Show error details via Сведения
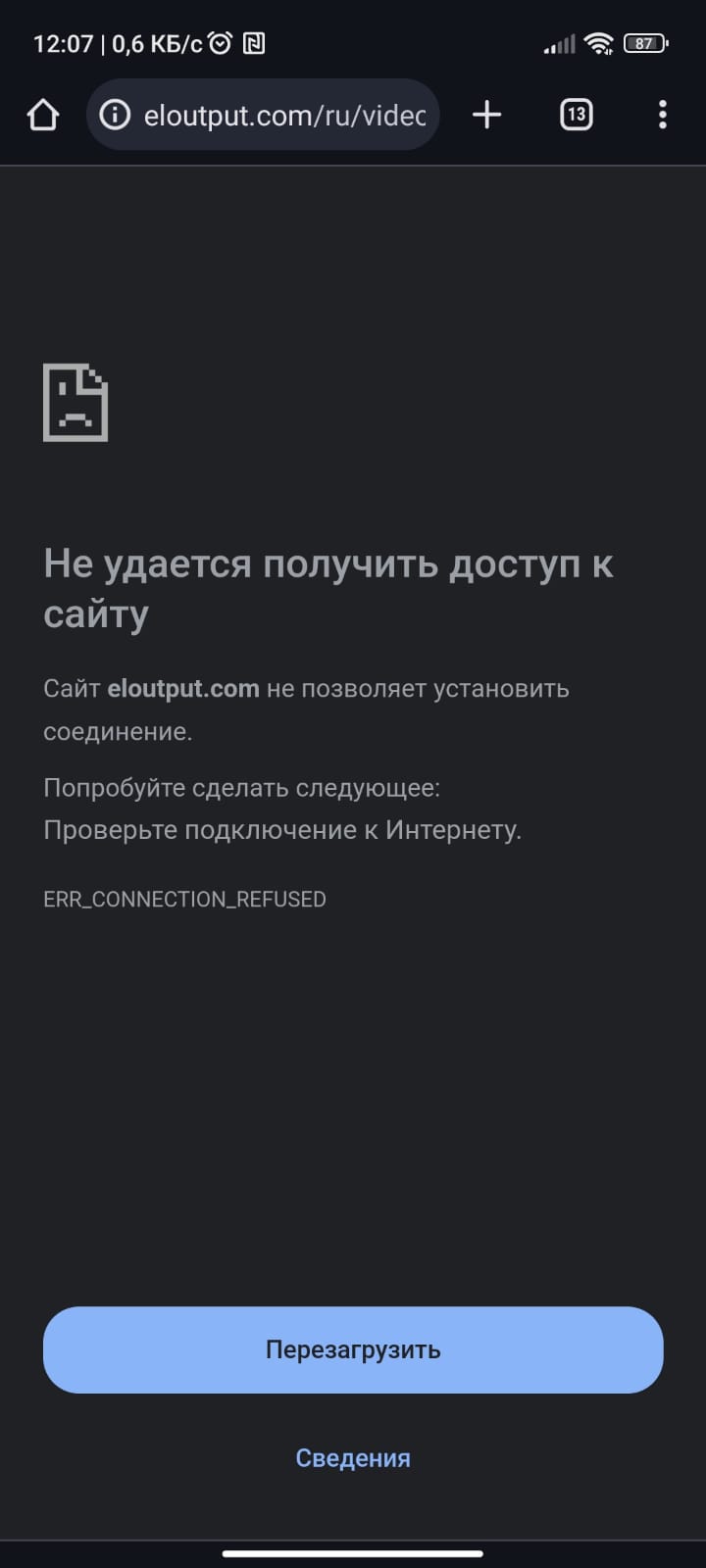This screenshot has width=706, height=1568. click(353, 1457)
